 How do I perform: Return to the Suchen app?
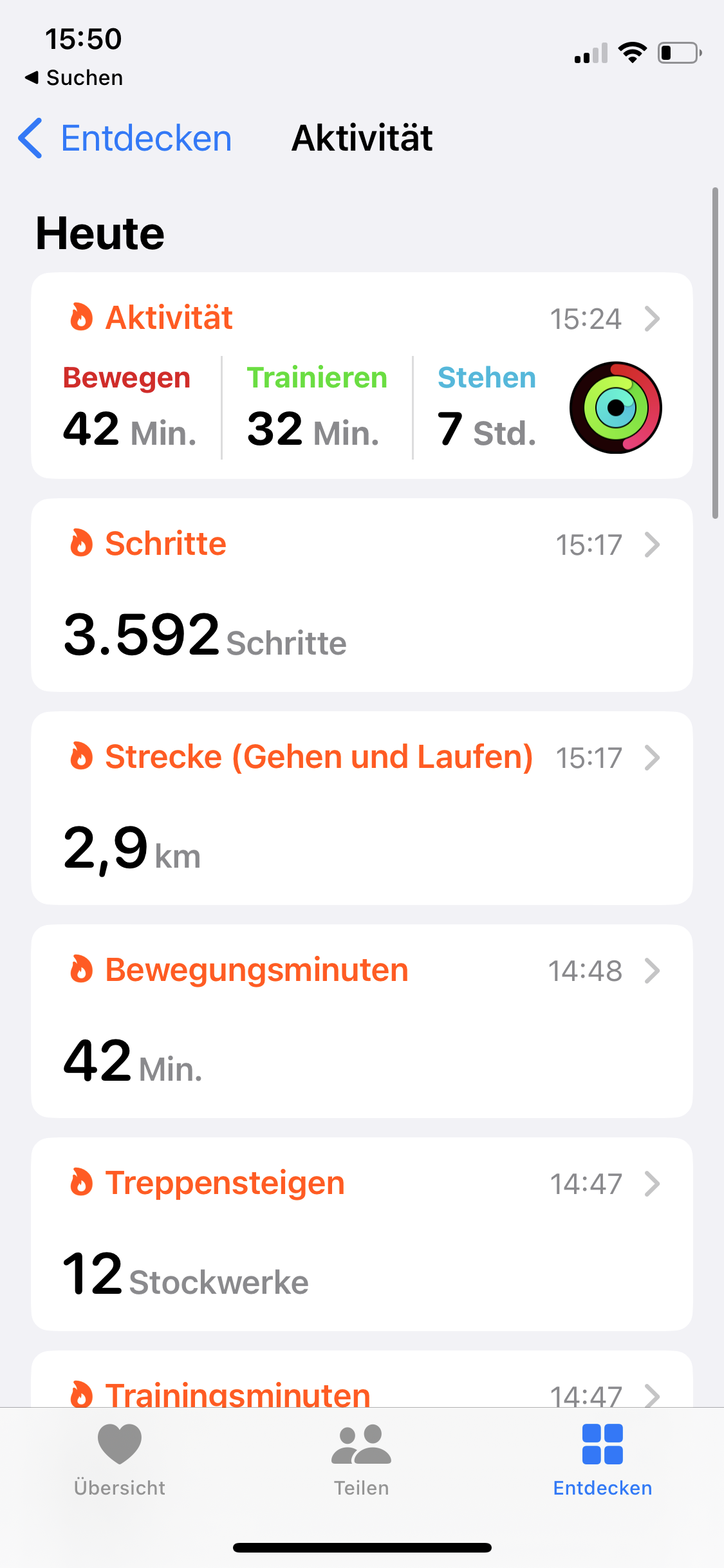coord(74,78)
